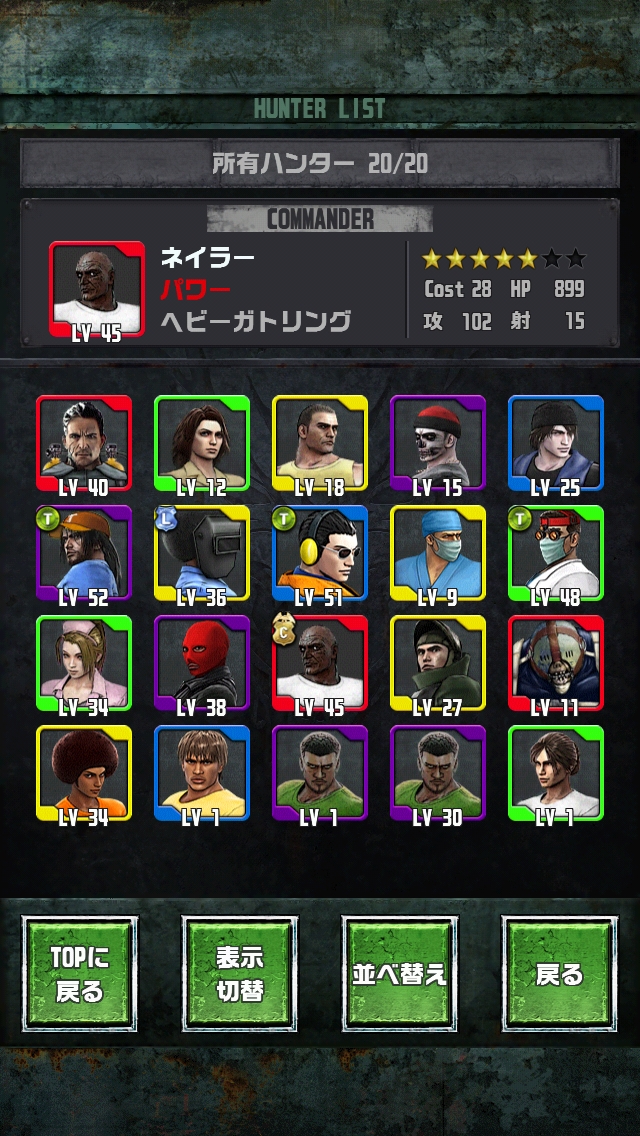Open the commander ネイラー portrait
This screenshot has width=640, height=1136.
97,289
